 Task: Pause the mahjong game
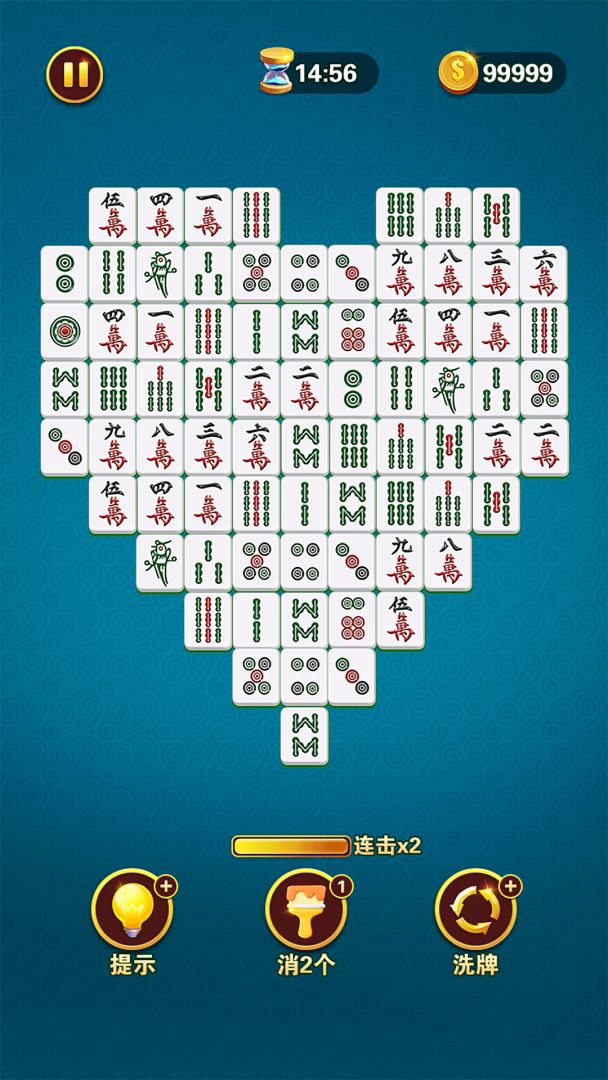pyautogui.click(x=75, y=74)
